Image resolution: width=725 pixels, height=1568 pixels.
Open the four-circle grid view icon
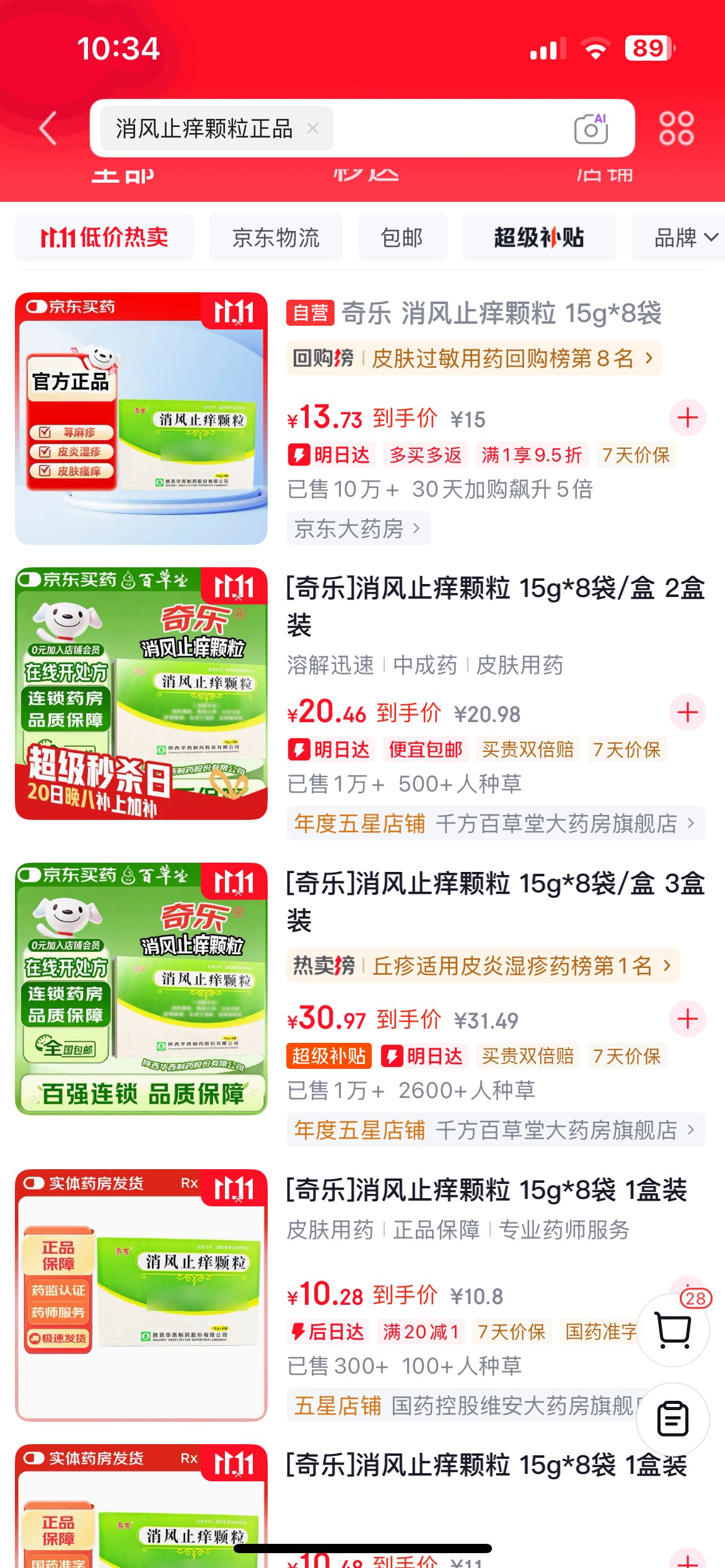coord(676,128)
